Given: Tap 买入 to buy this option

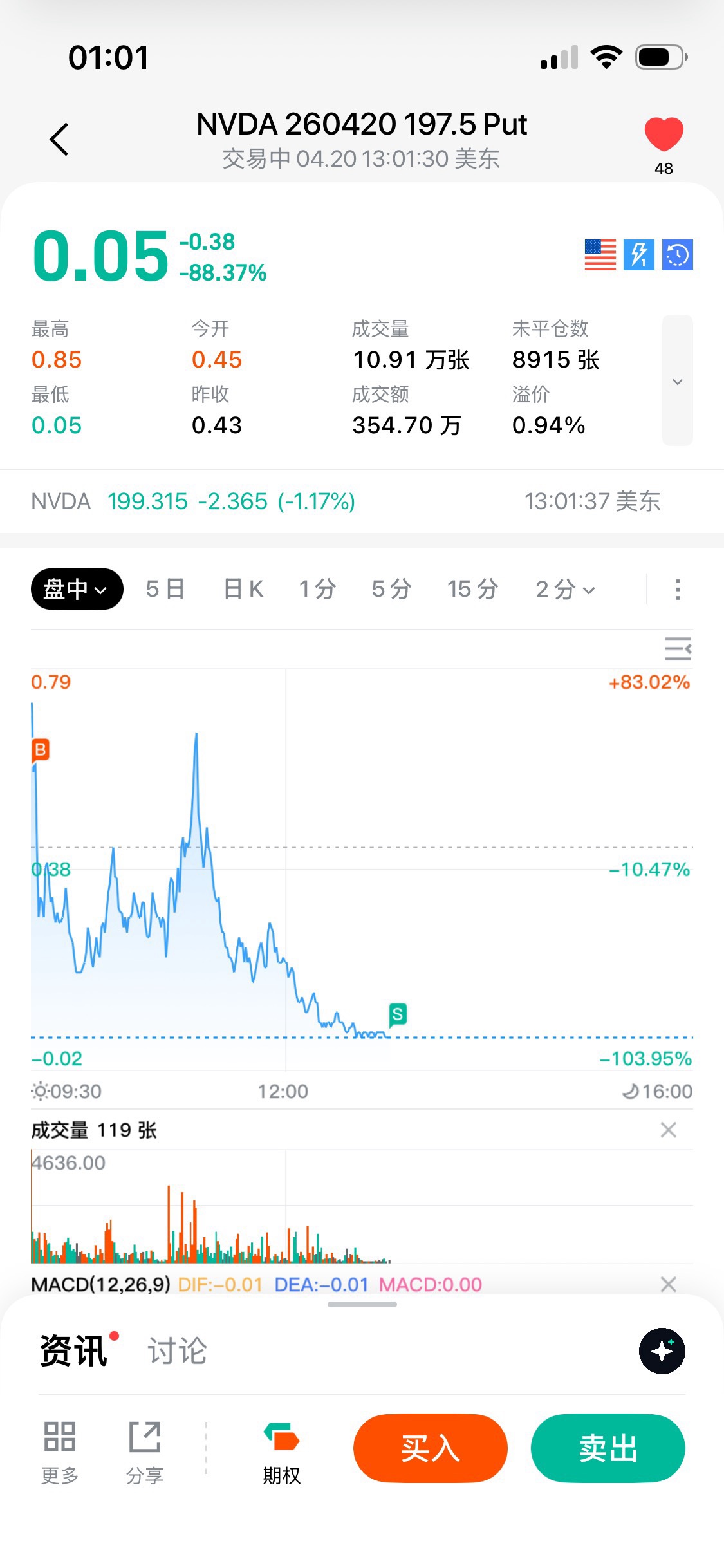Looking at the screenshot, I should pyautogui.click(x=430, y=1448).
